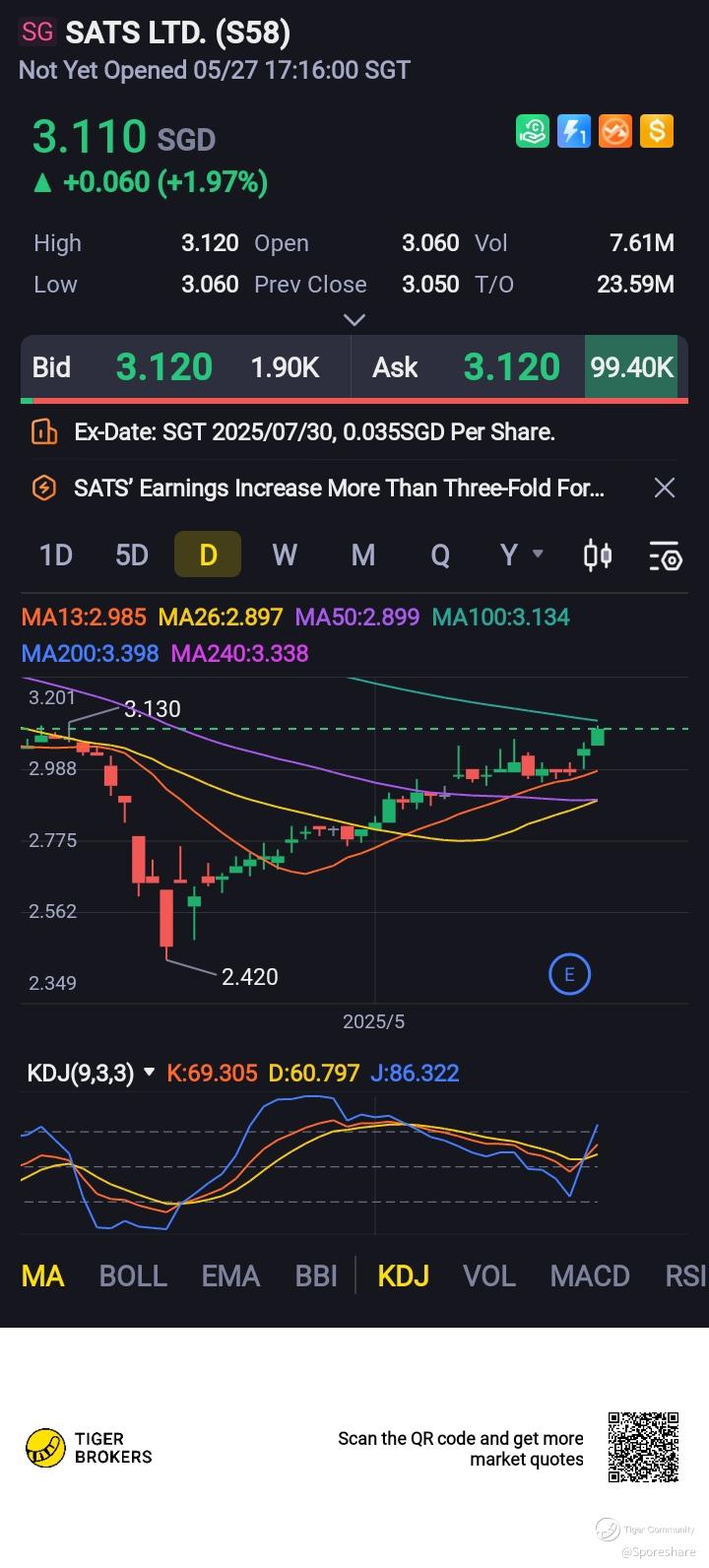
Task: Select the EMA indicator
Action: [230, 1276]
